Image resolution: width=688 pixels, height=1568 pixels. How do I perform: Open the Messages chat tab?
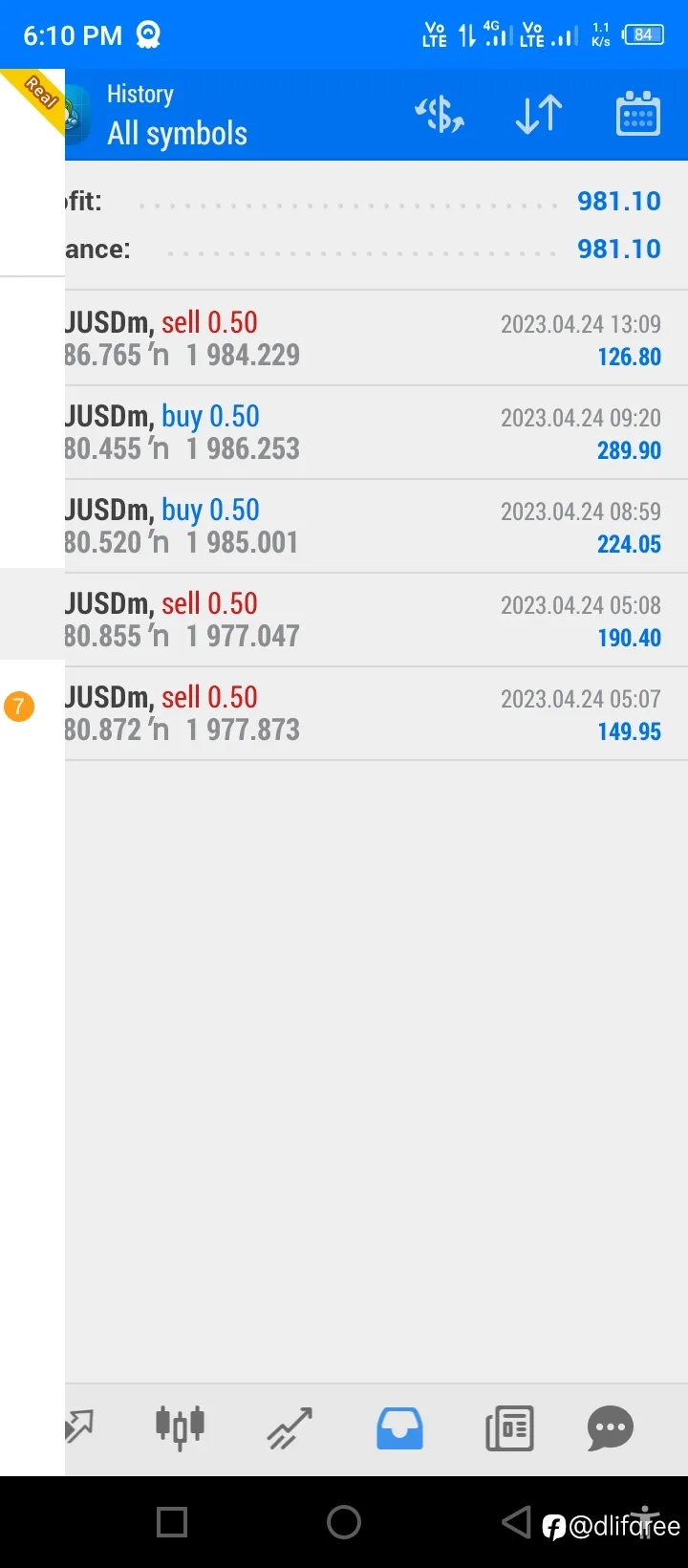pyautogui.click(x=611, y=1428)
